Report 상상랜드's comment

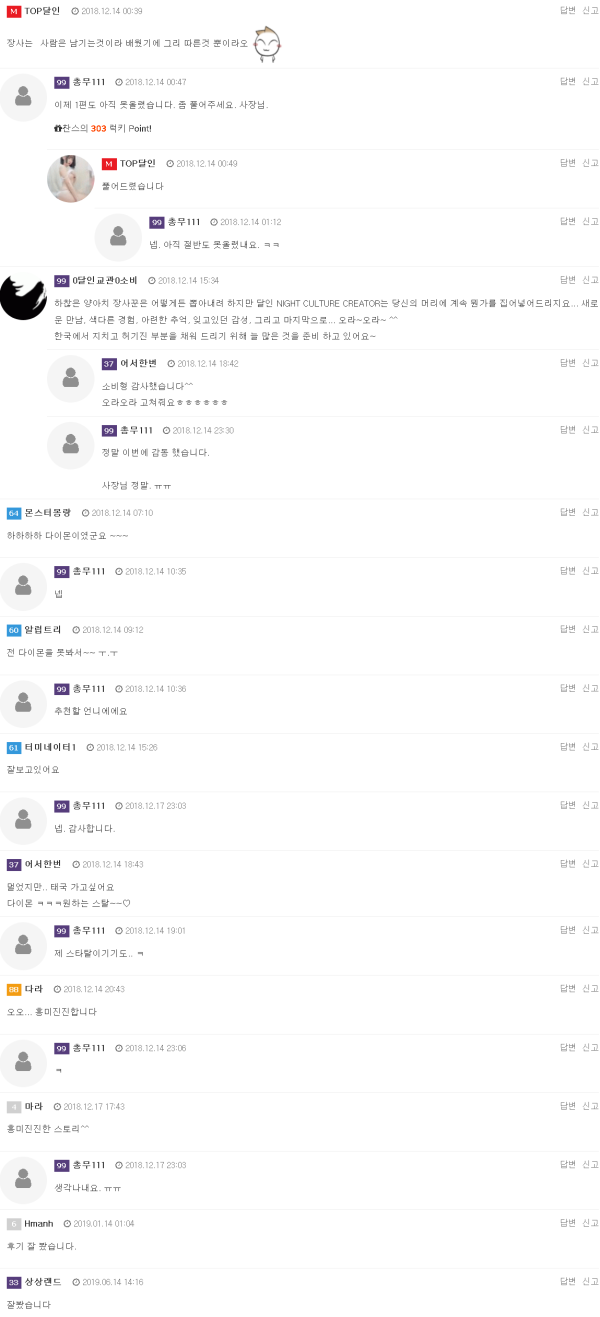pyautogui.click(x=590, y=1281)
